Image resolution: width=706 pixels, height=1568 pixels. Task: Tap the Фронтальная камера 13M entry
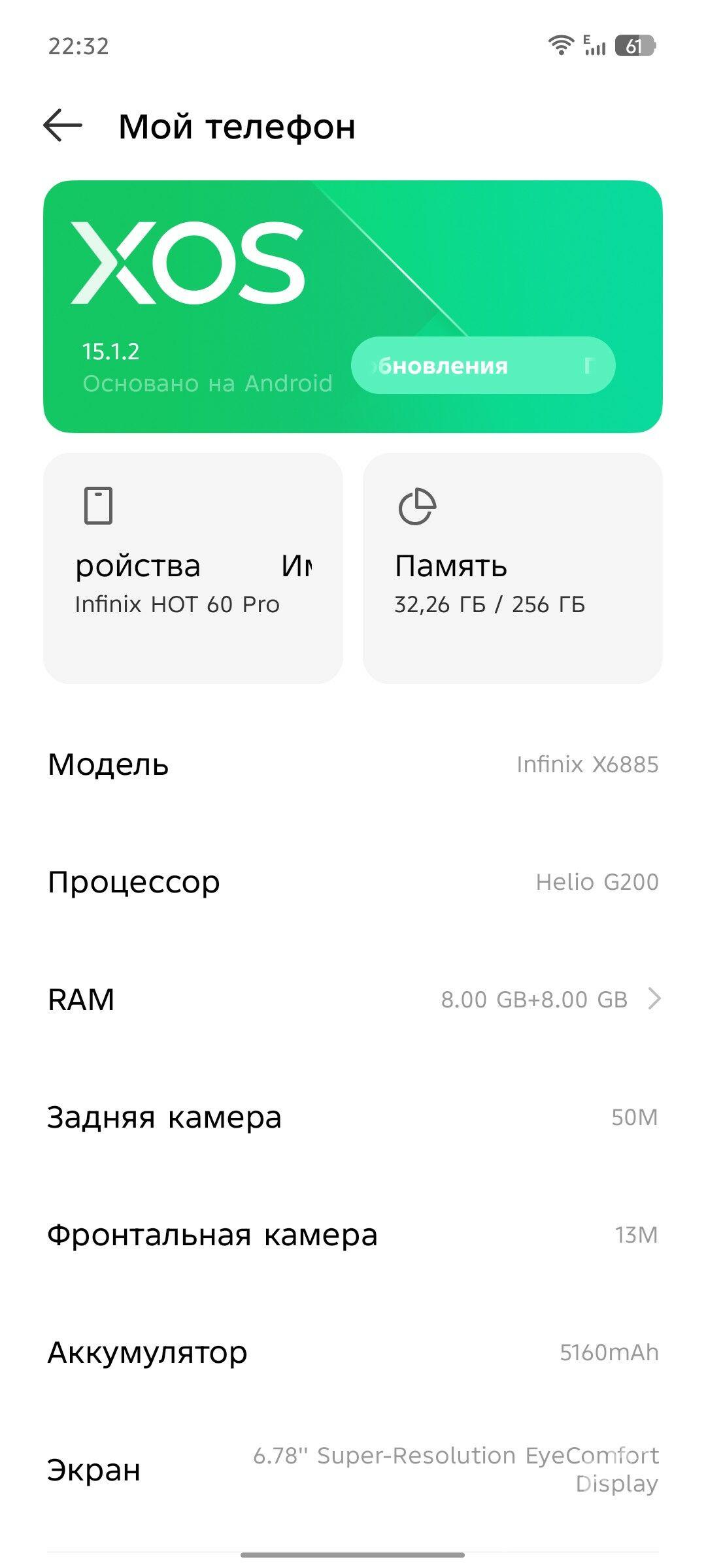(353, 1235)
